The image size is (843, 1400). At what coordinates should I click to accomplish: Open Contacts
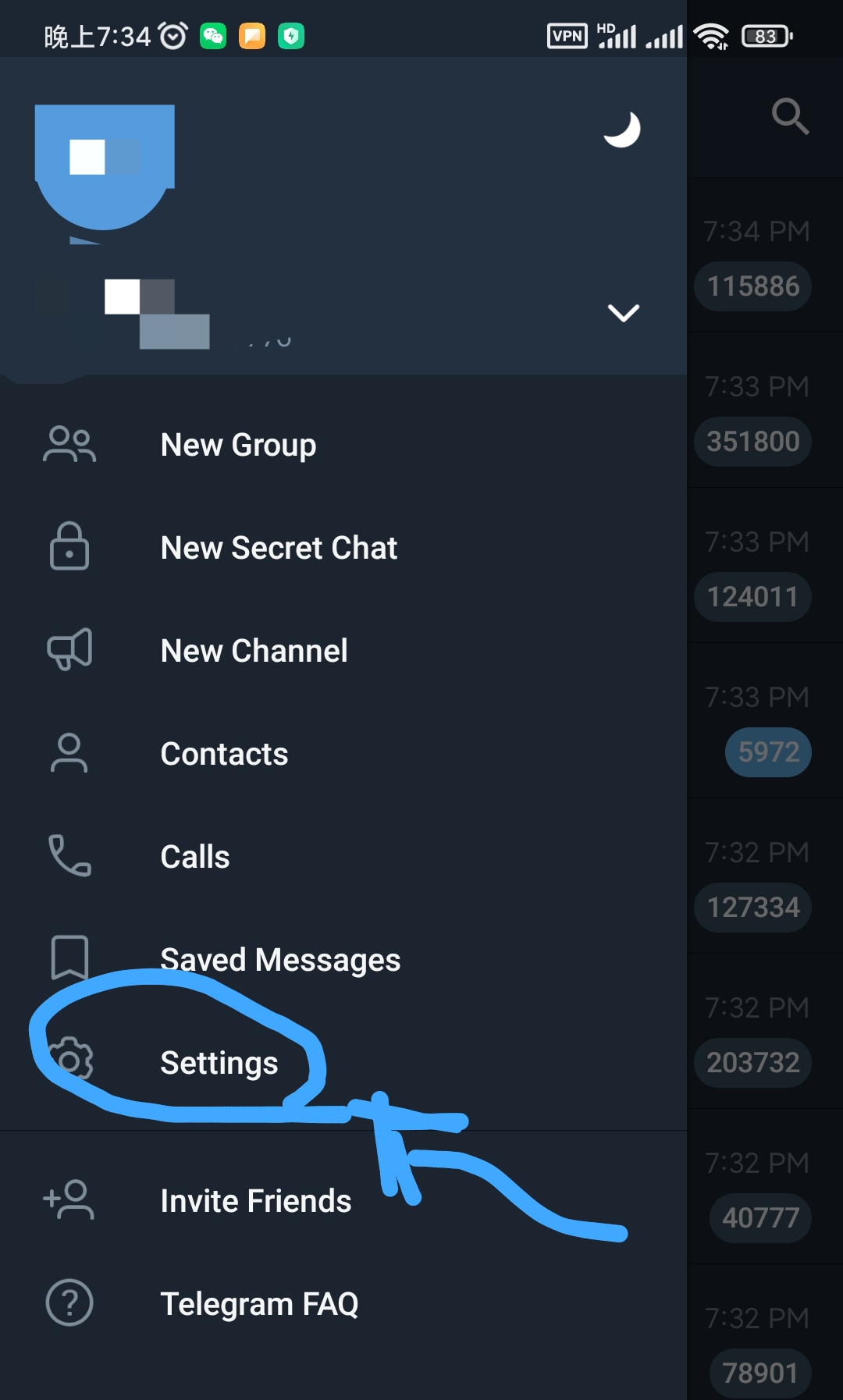click(x=224, y=755)
